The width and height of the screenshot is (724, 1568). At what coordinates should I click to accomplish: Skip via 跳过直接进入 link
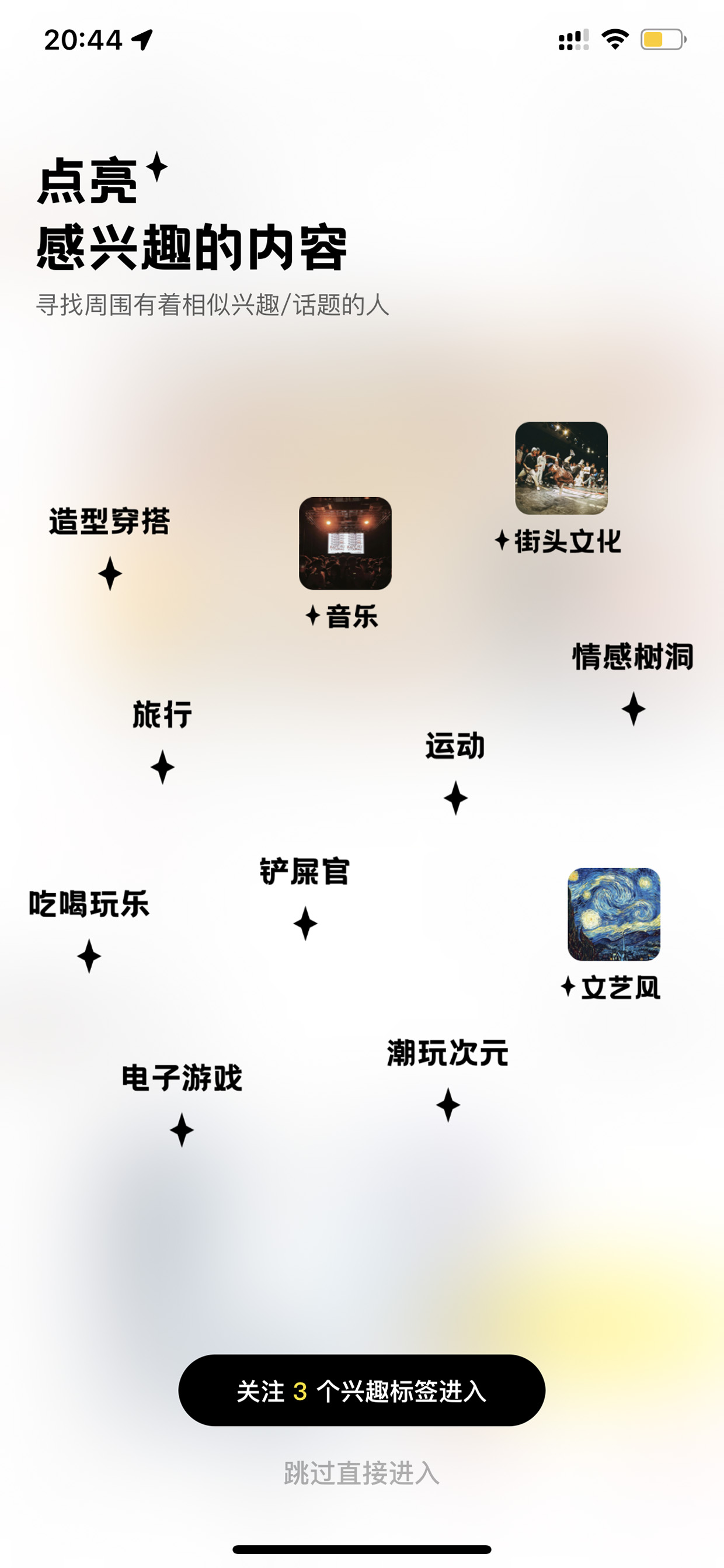point(361,1473)
